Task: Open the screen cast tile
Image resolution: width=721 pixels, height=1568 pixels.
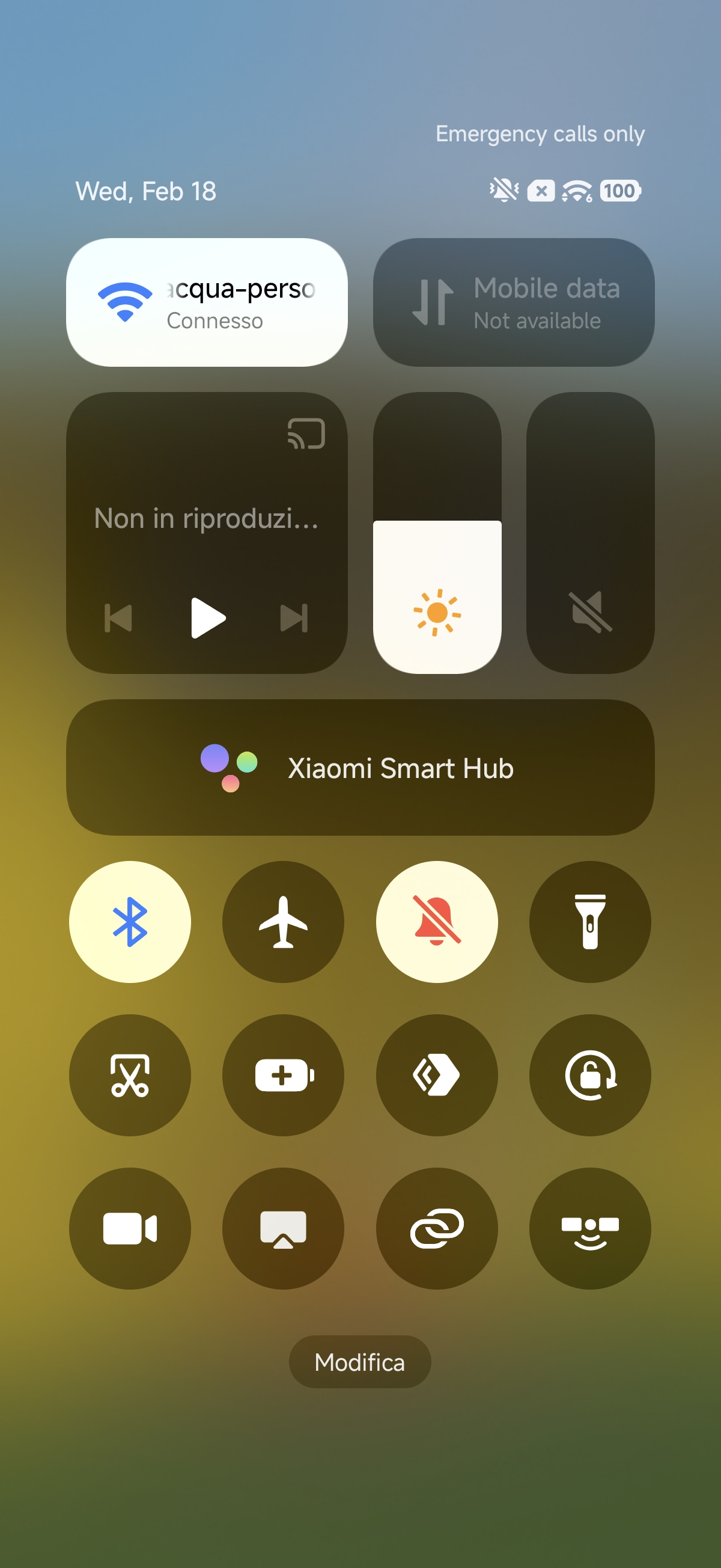Action: (x=283, y=1228)
